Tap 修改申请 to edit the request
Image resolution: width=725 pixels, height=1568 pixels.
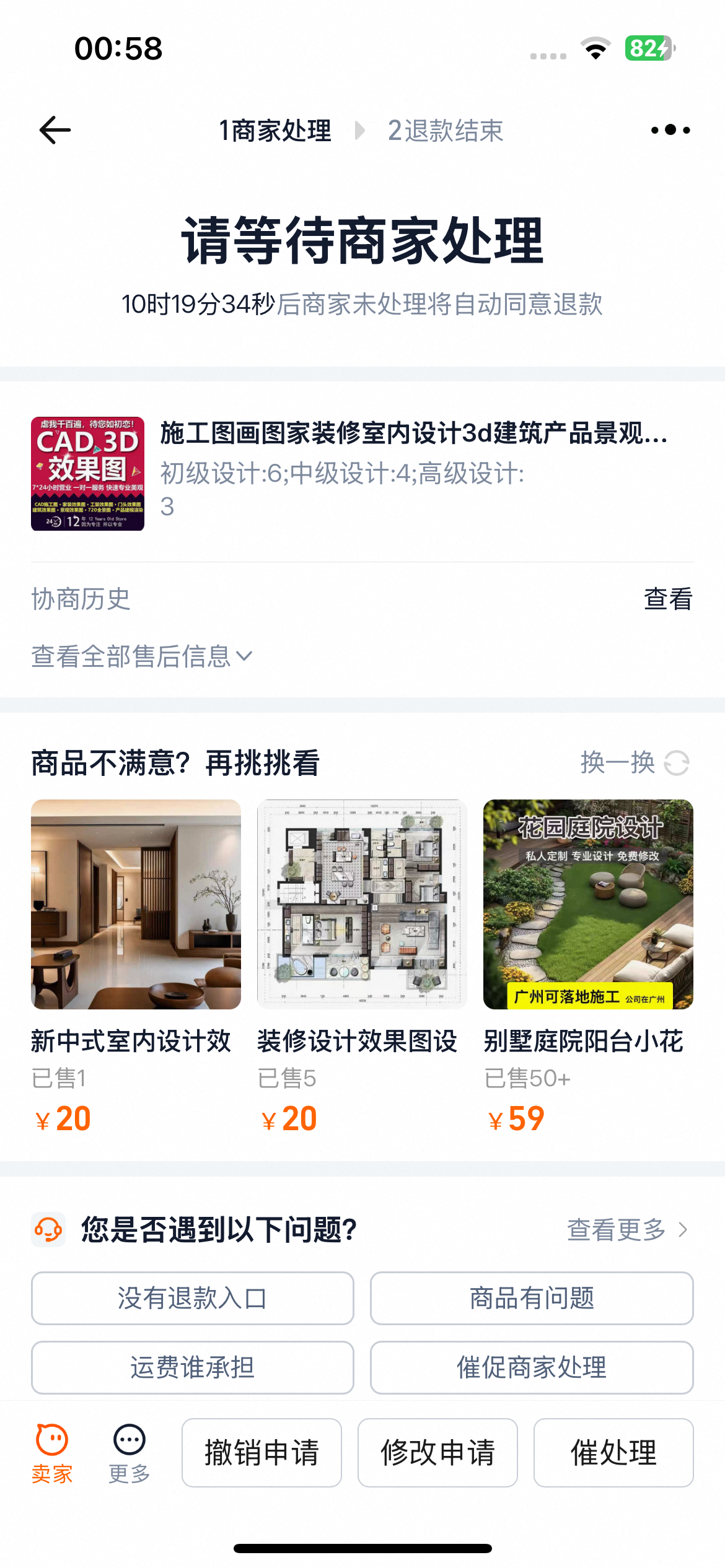(437, 1452)
